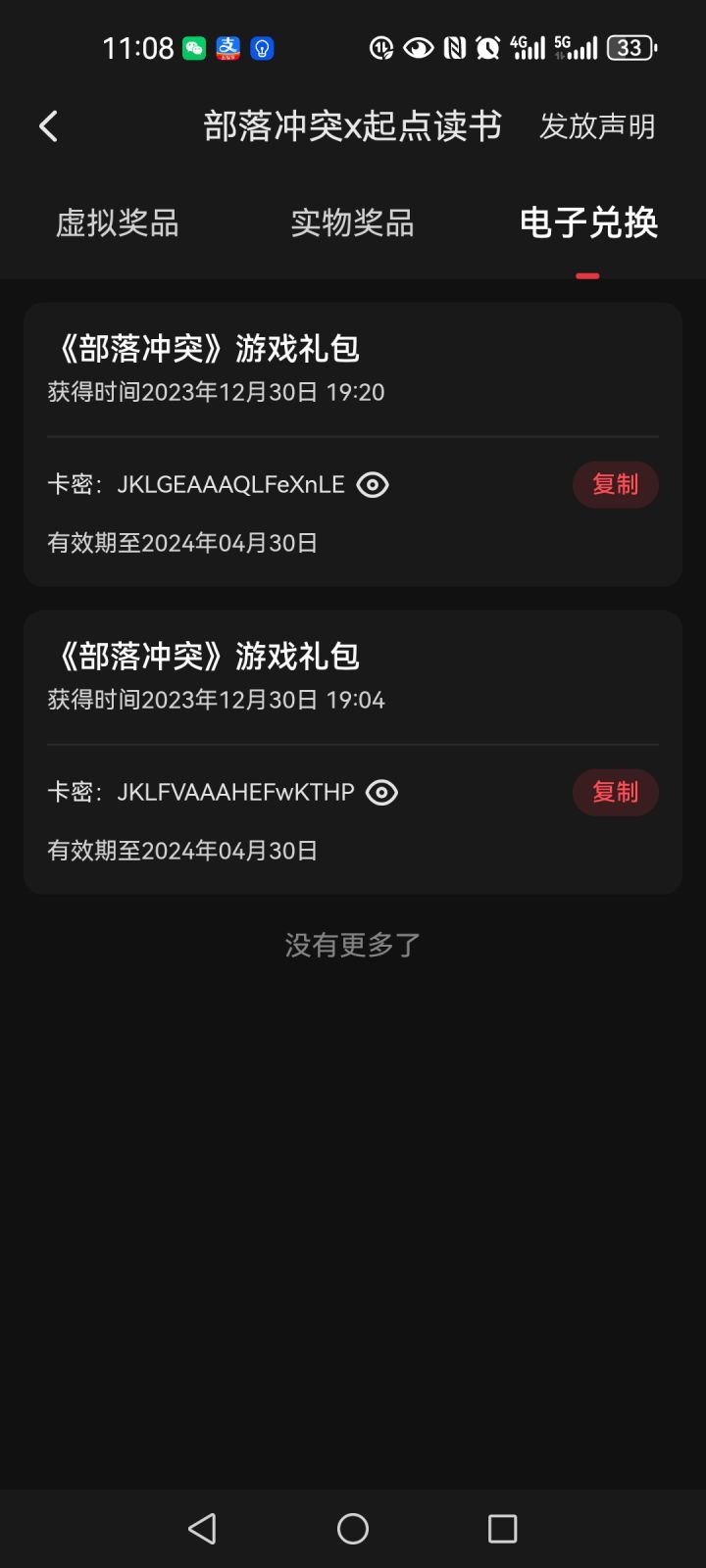Copy the code JKLGEAAAQLFeXnLE
The height and width of the screenshot is (1568, 706).
(x=616, y=485)
